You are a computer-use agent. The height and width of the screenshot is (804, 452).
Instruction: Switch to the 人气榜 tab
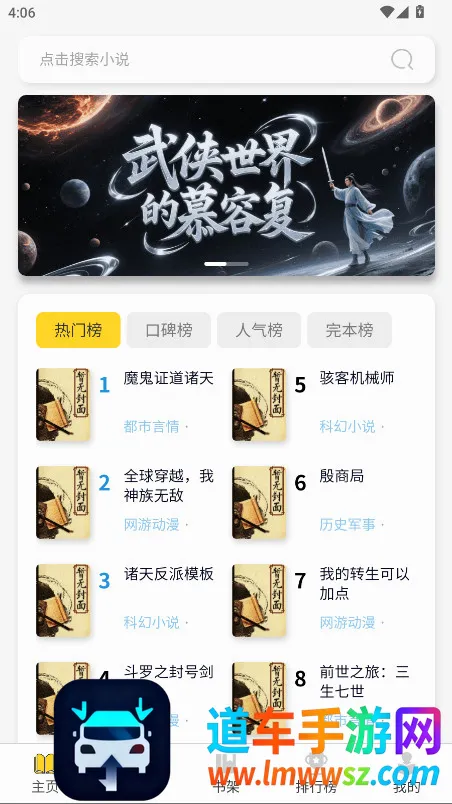pyautogui.click(x=259, y=330)
